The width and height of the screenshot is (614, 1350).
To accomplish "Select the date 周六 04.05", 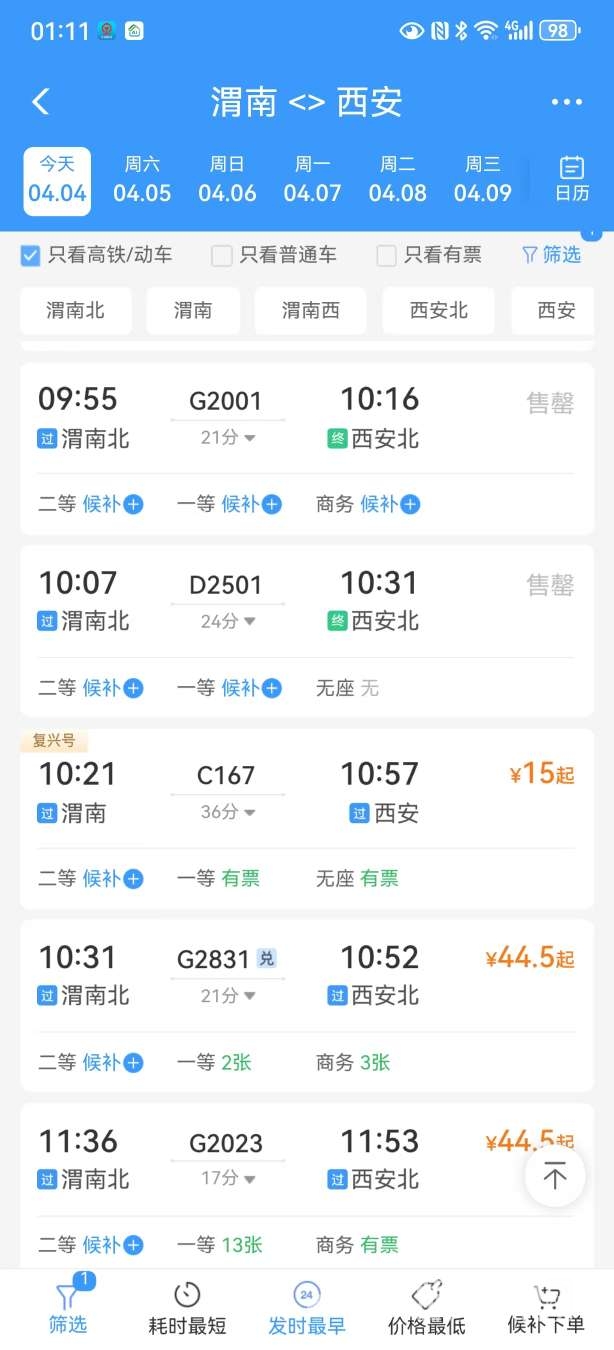I will point(142,180).
